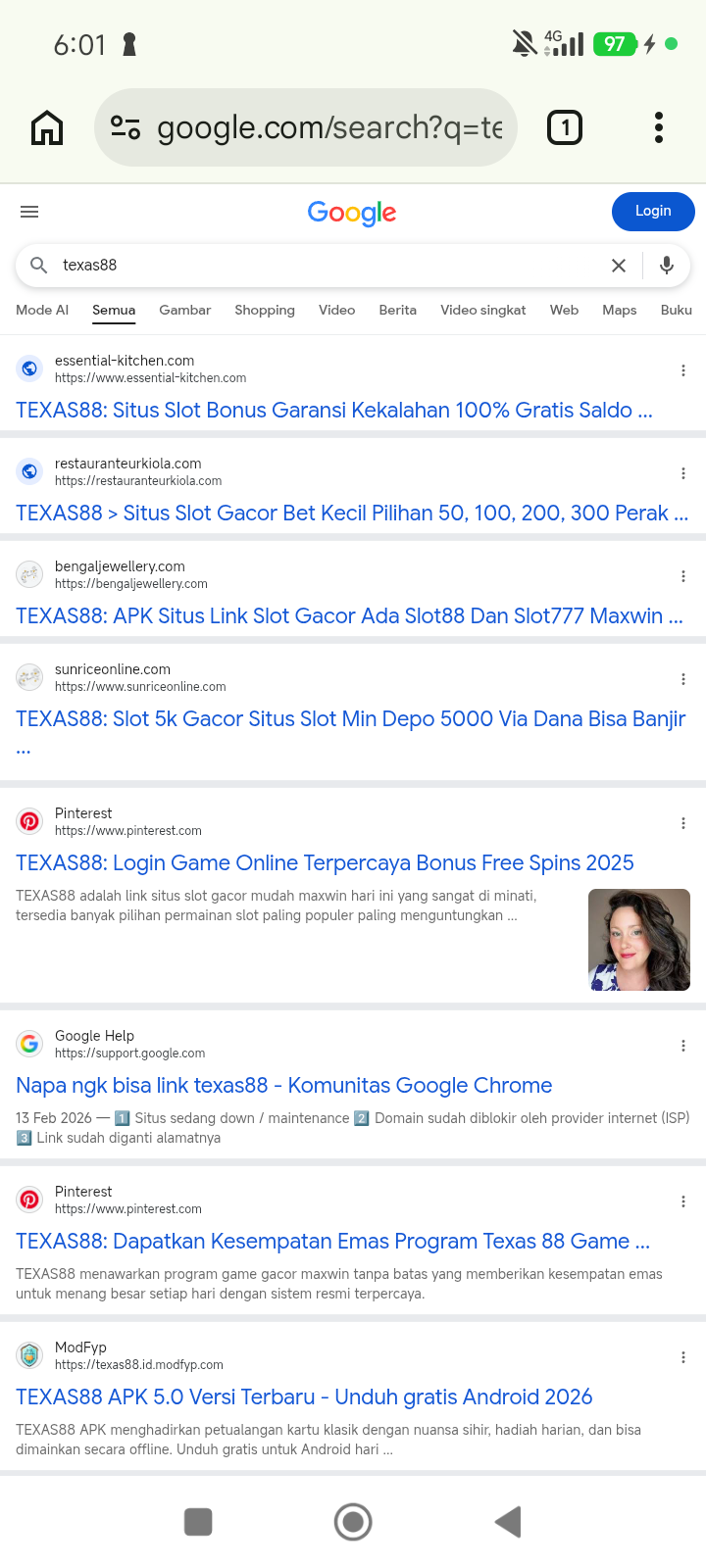The image size is (706, 1568).
Task: Open the tab switcher showing 1 tab
Action: pyautogui.click(x=565, y=127)
